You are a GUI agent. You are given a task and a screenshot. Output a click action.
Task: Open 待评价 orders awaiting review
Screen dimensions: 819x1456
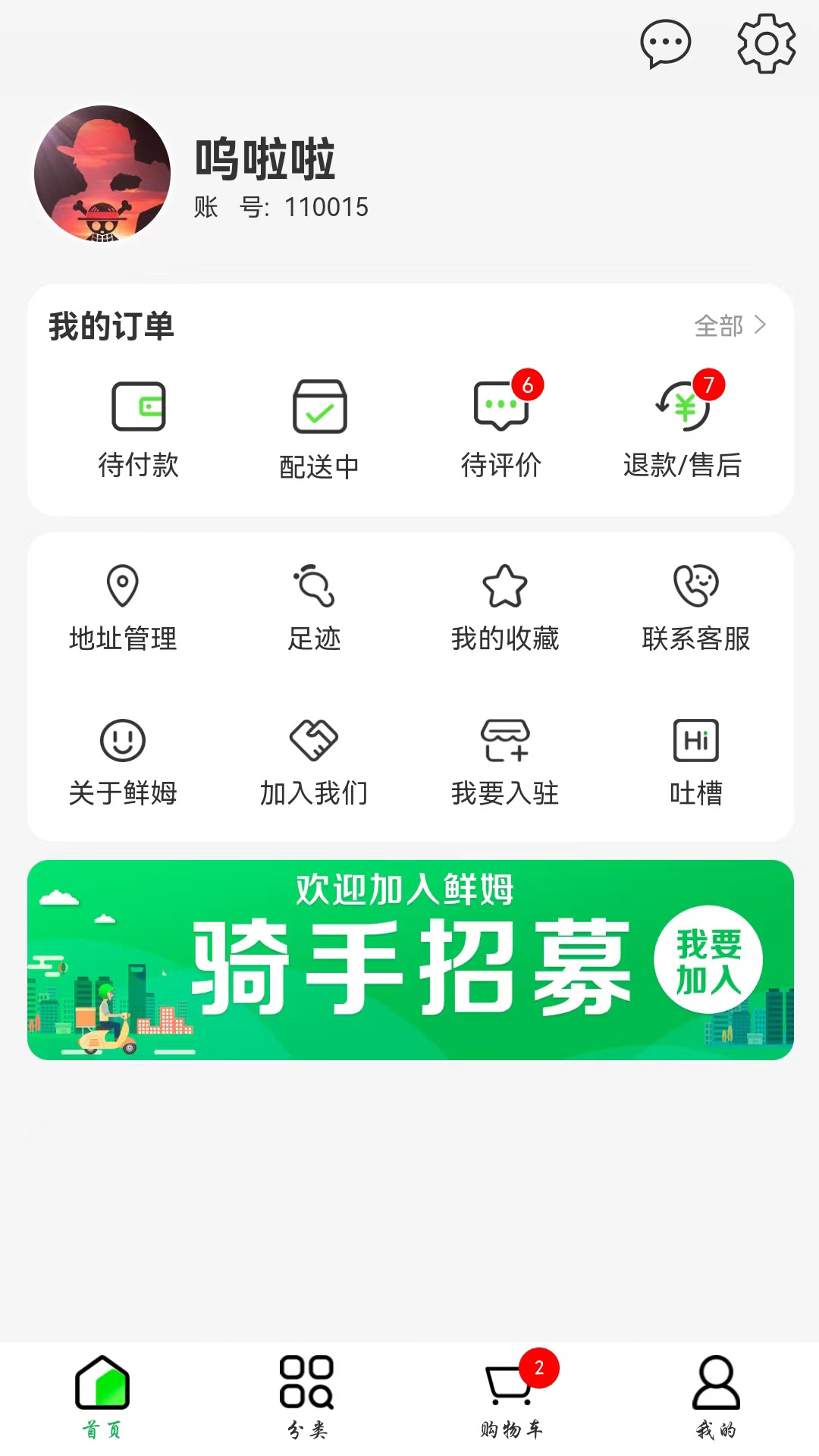click(x=501, y=430)
